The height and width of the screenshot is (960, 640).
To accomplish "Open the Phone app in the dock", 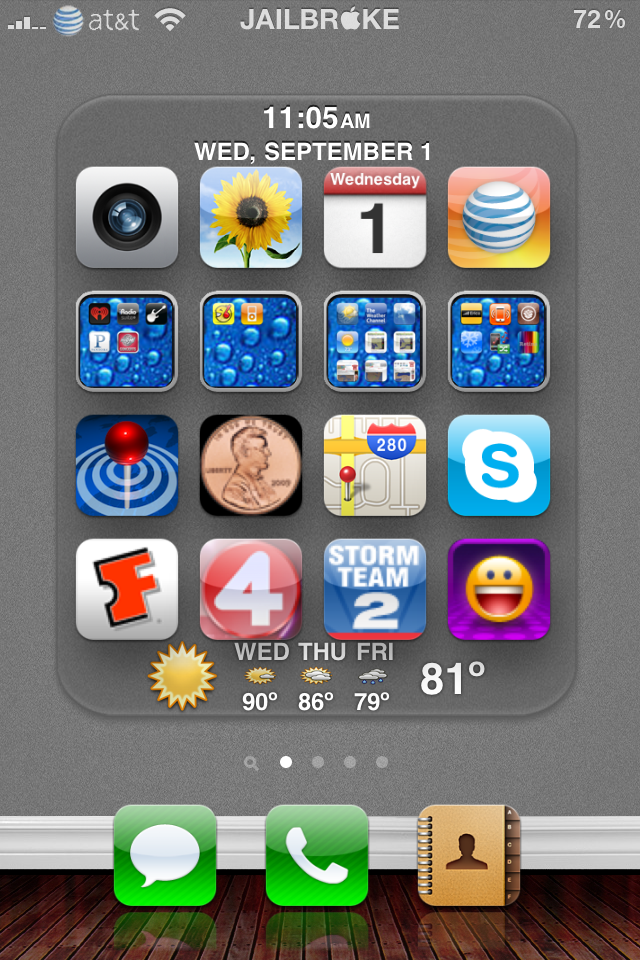I will (317, 855).
